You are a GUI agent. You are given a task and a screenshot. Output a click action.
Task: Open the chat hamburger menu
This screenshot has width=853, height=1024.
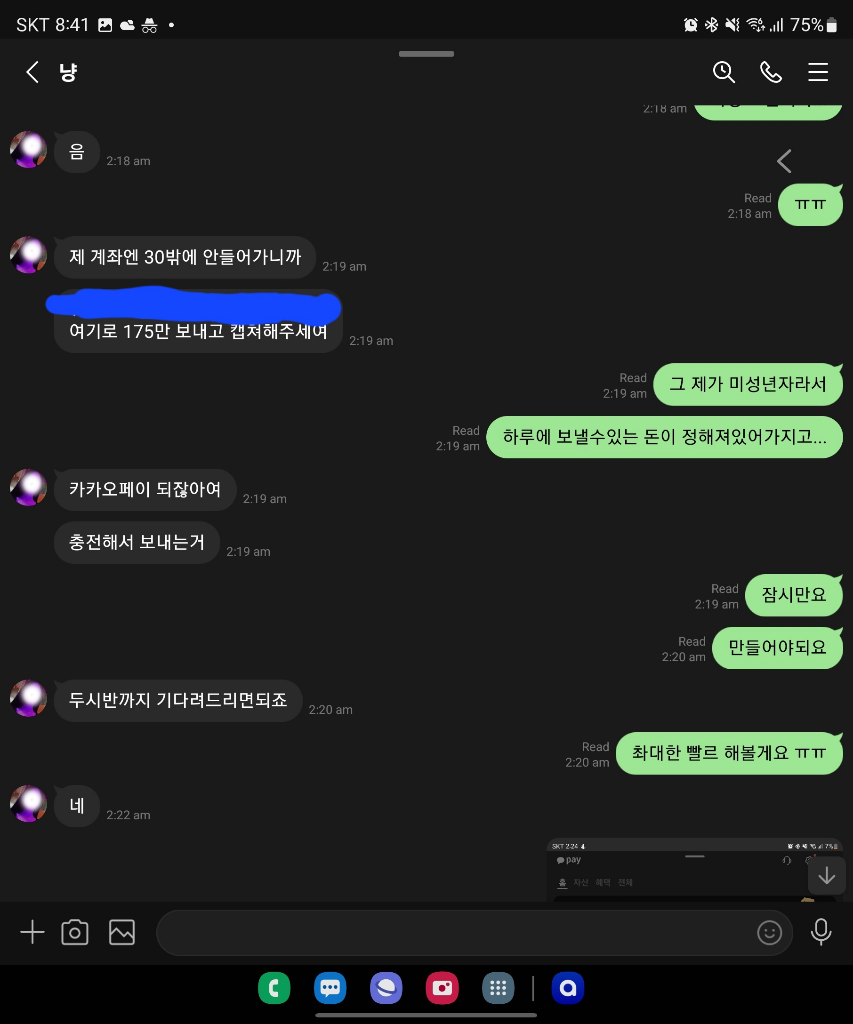tap(818, 72)
